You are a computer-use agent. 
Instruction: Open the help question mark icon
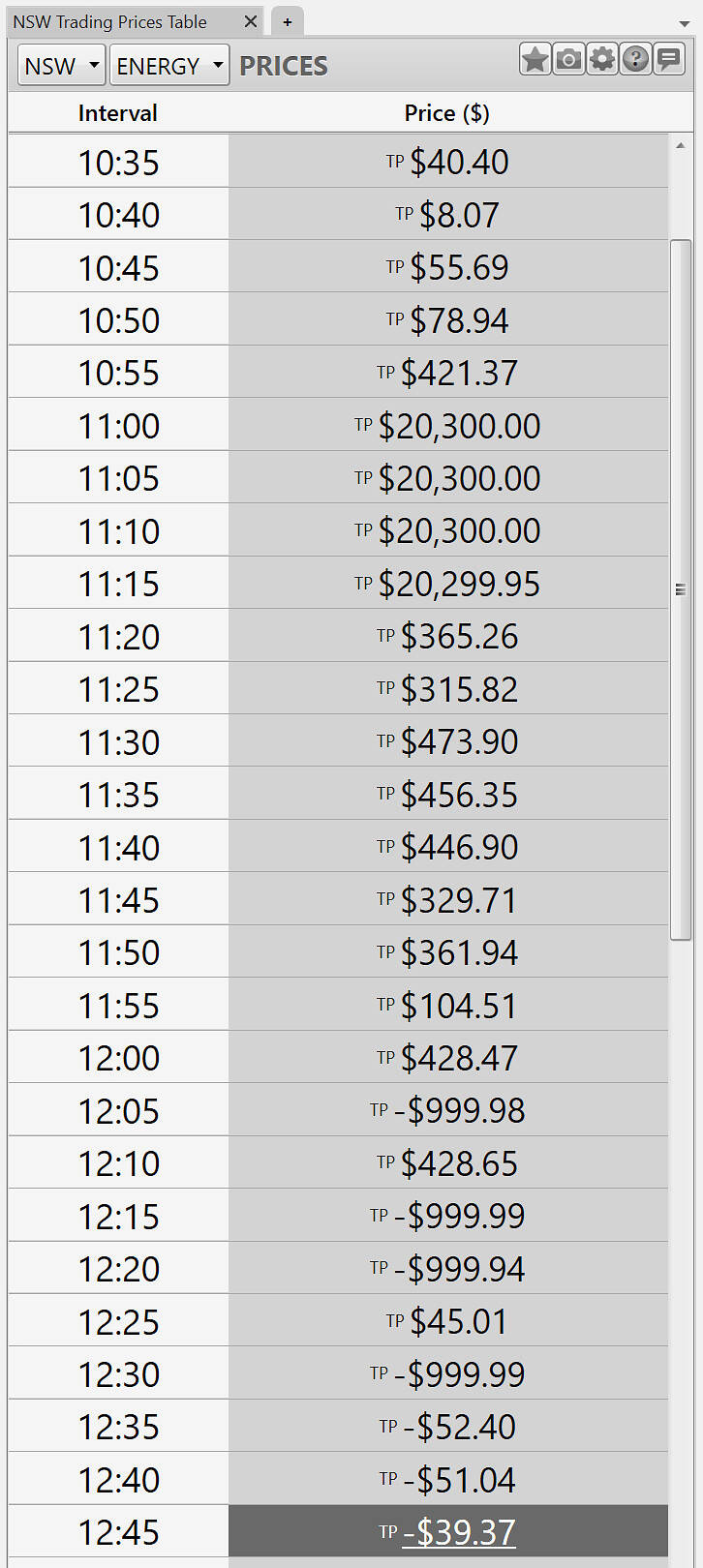coord(635,60)
